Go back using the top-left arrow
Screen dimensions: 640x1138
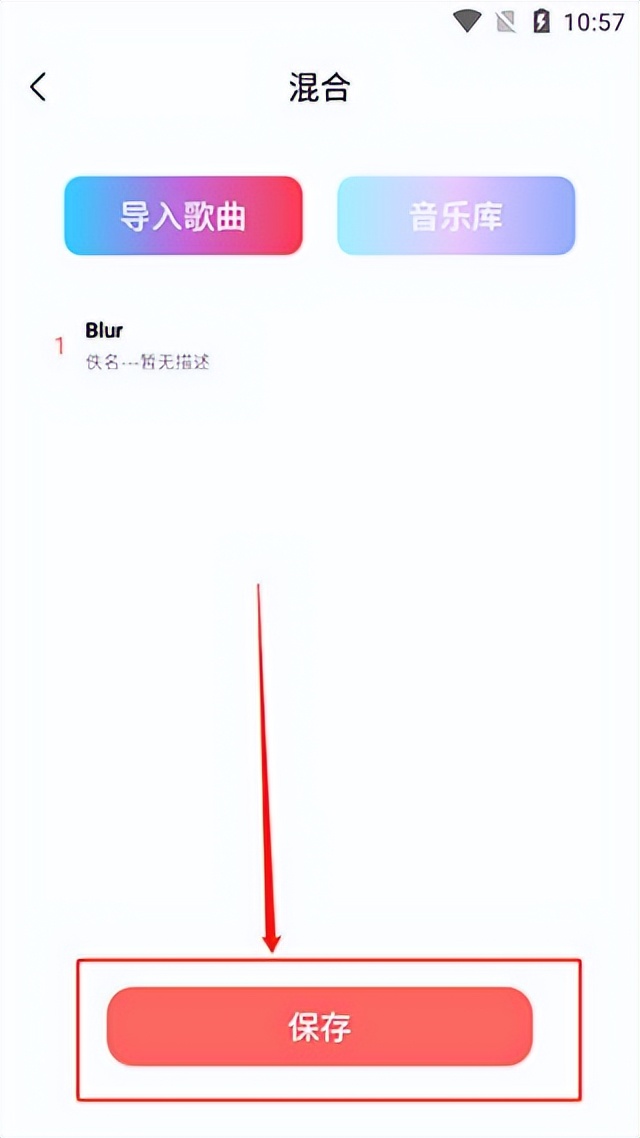coord(38,86)
